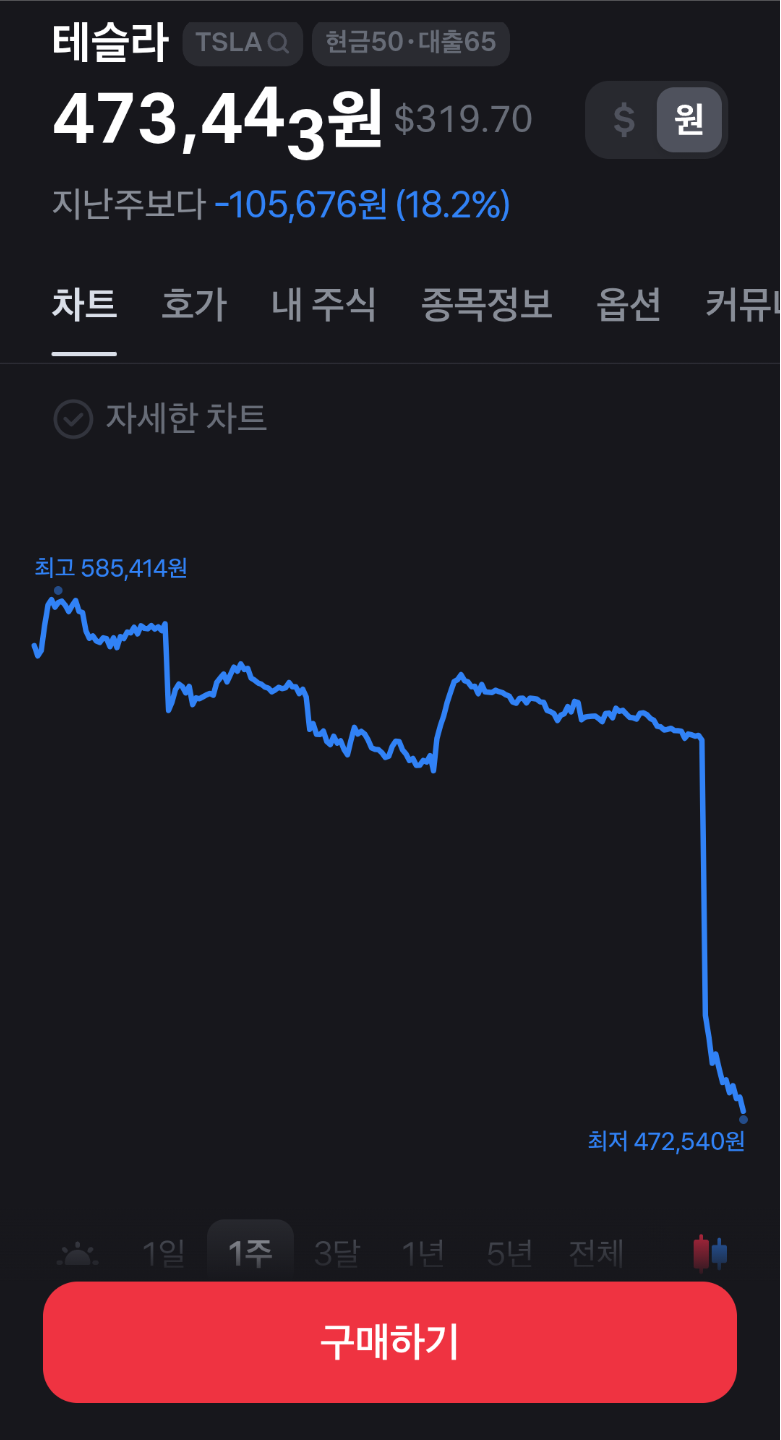Select the 3달 chart range
This screenshot has width=781, height=1440.
click(337, 1253)
